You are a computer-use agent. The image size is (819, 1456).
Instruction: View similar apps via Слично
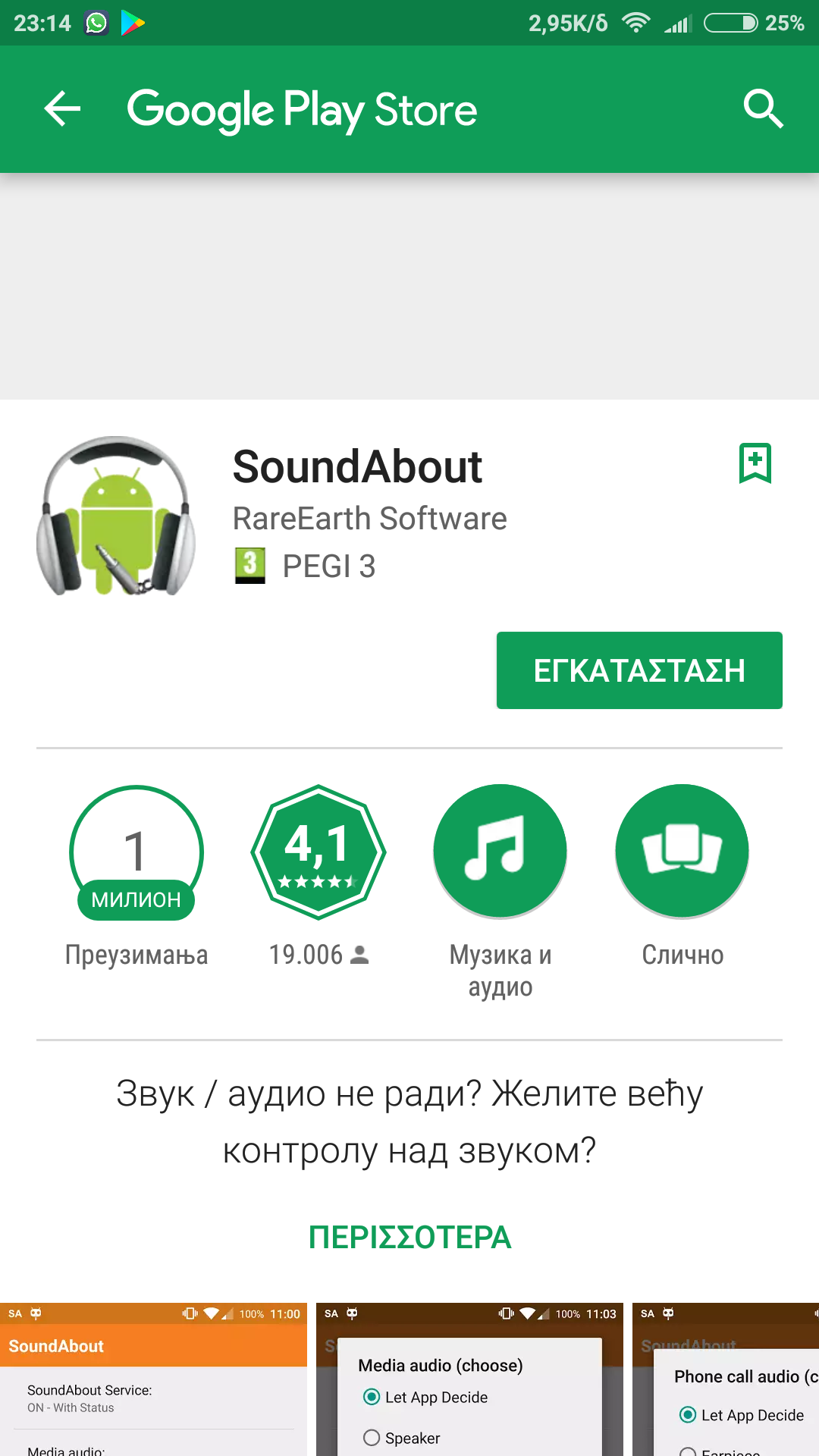click(682, 852)
